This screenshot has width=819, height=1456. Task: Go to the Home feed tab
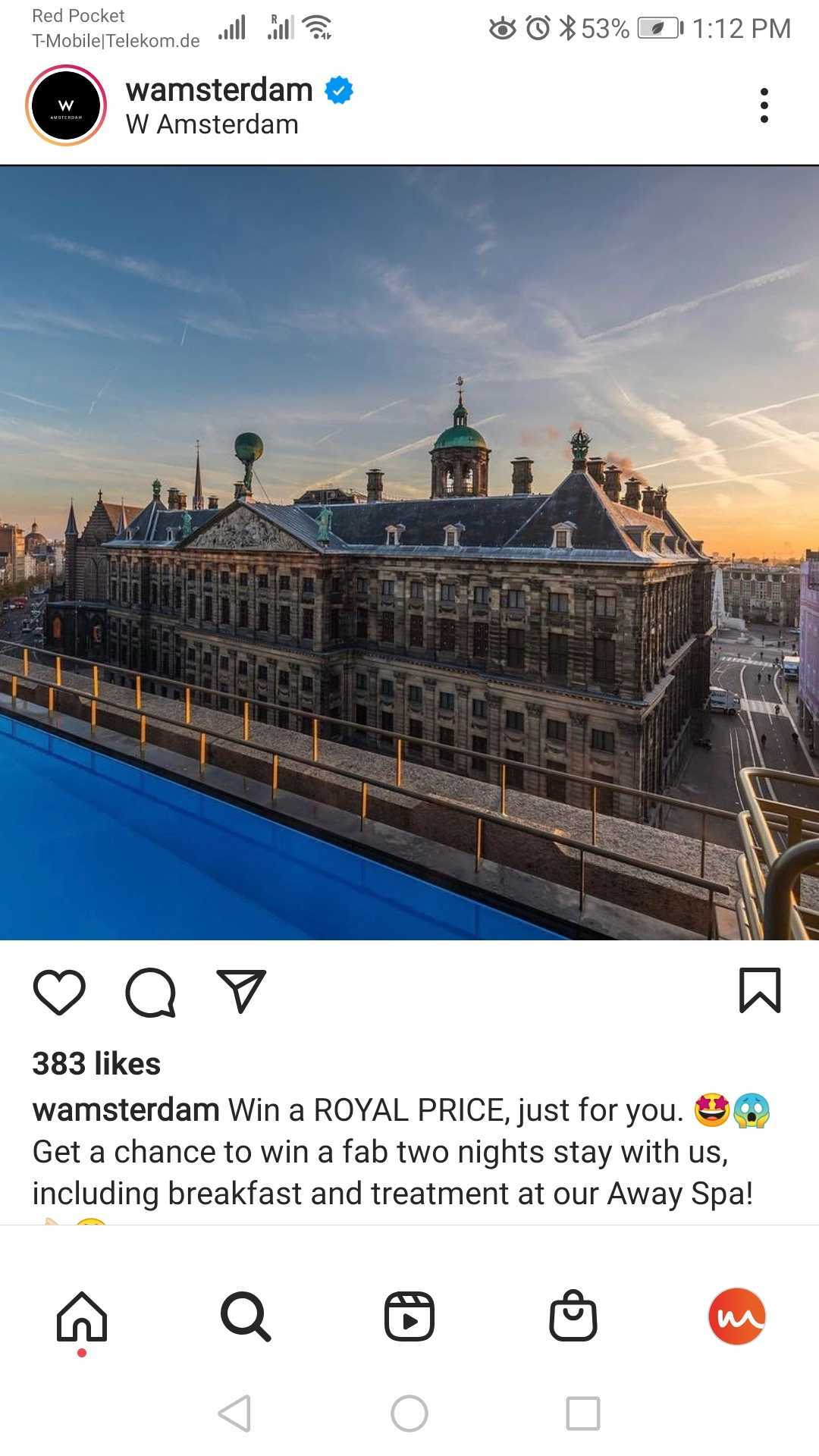[x=82, y=1316]
